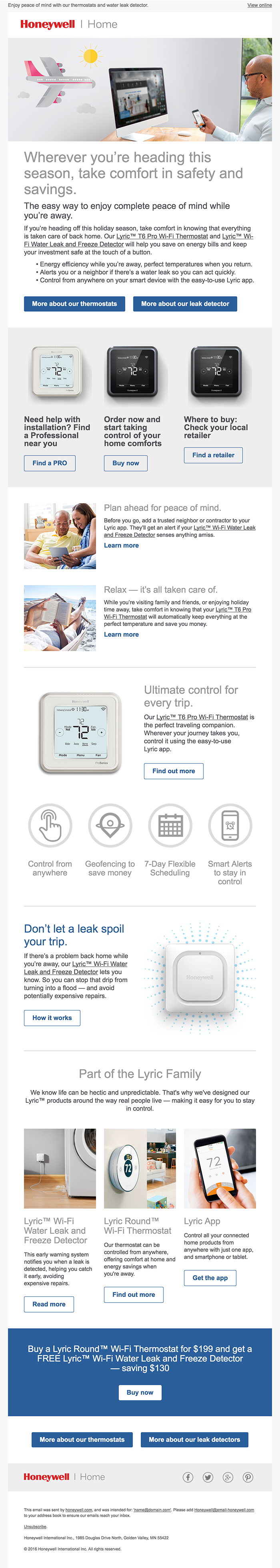This screenshot has width=280, height=1568.
Task: Open Learn more under Relax section
Action: [x=121, y=634]
